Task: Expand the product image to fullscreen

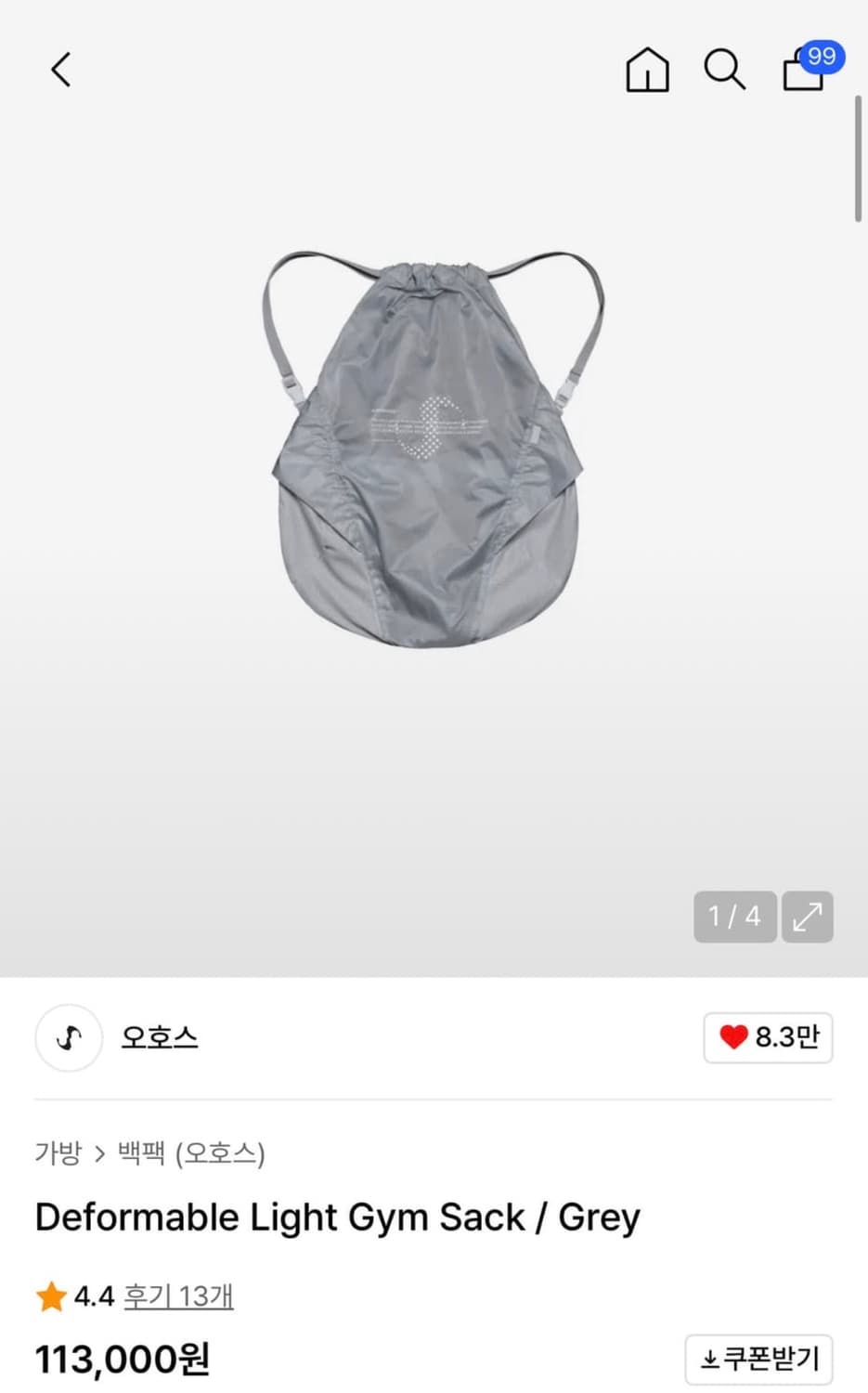Action: 807,917
